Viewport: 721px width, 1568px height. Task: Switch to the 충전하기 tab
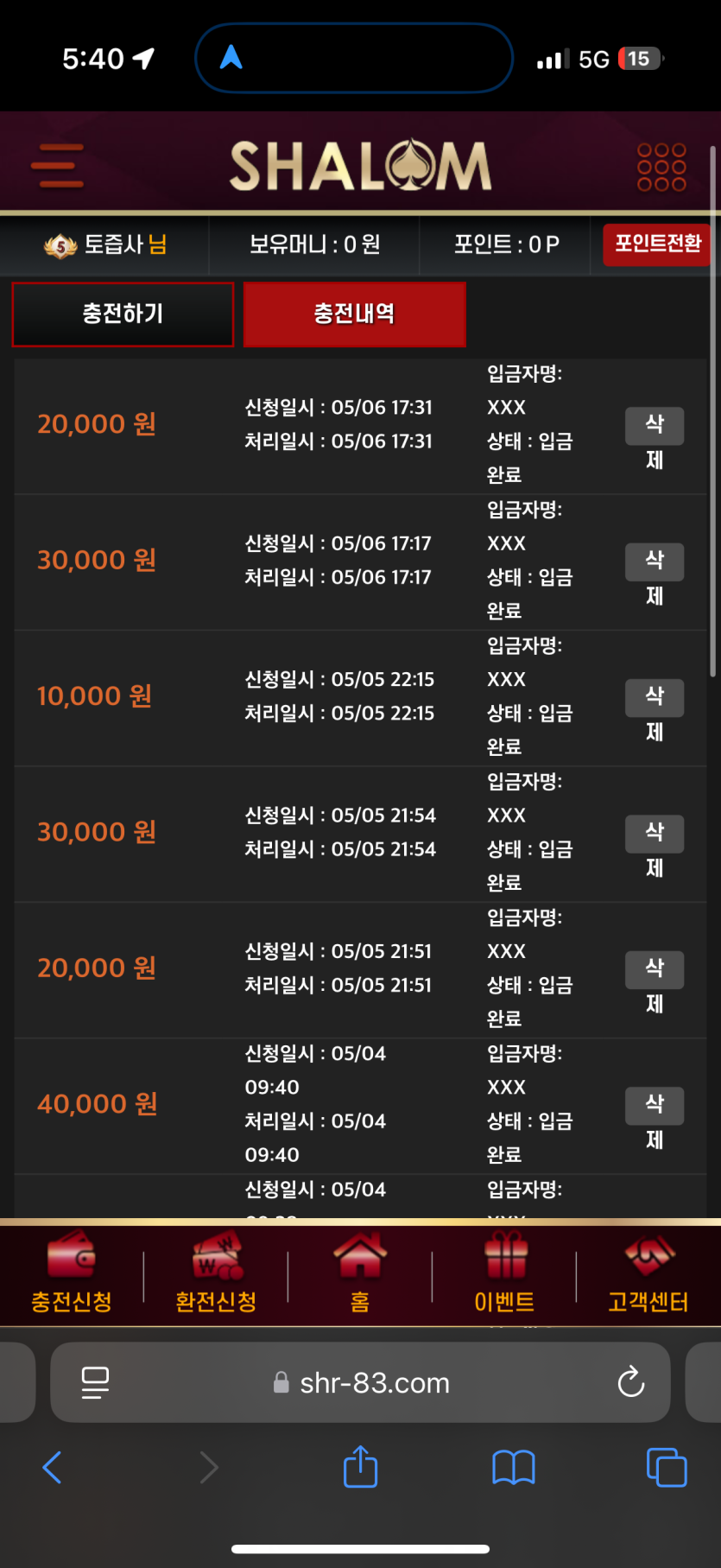pos(123,314)
